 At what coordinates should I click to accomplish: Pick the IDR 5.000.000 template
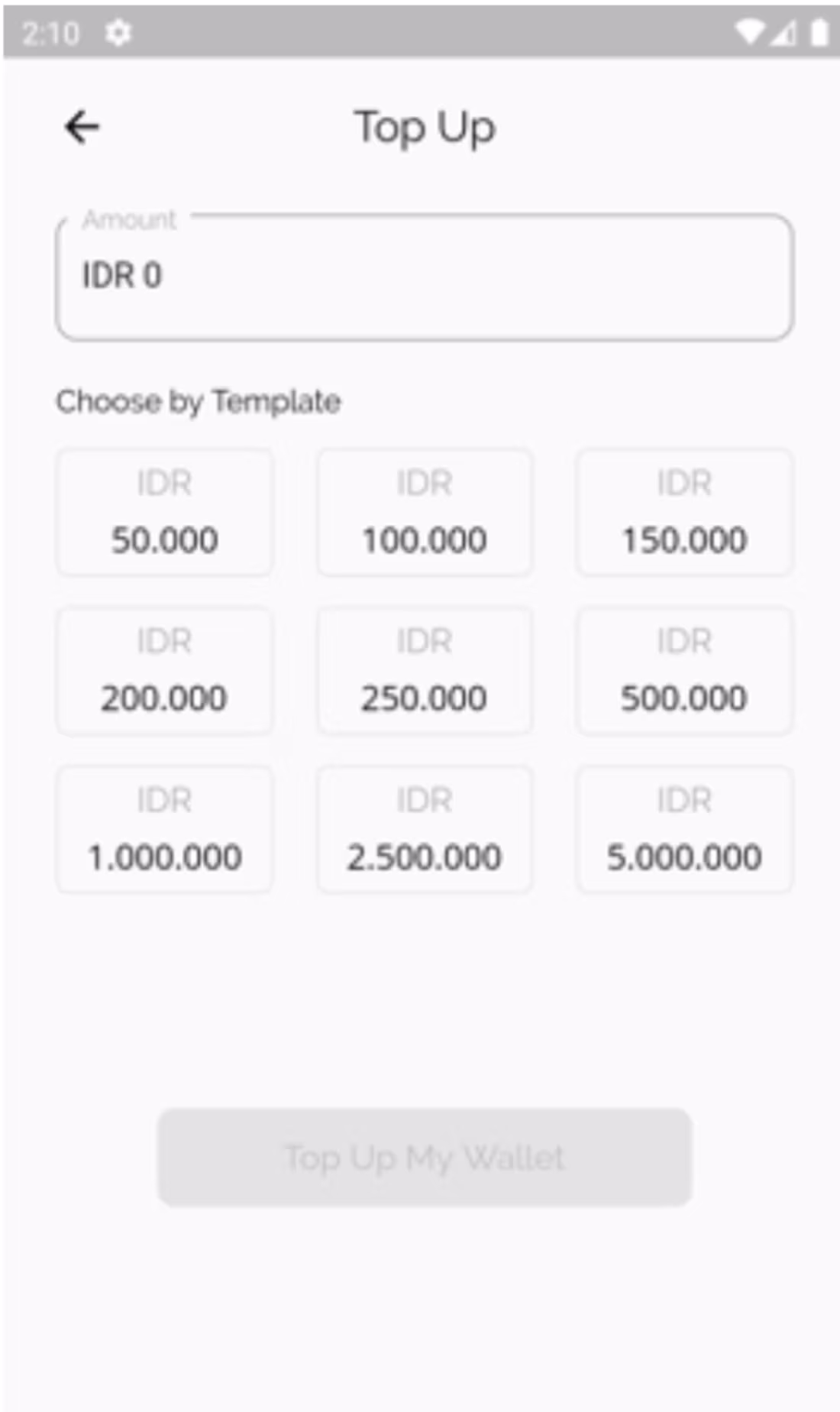coord(685,830)
